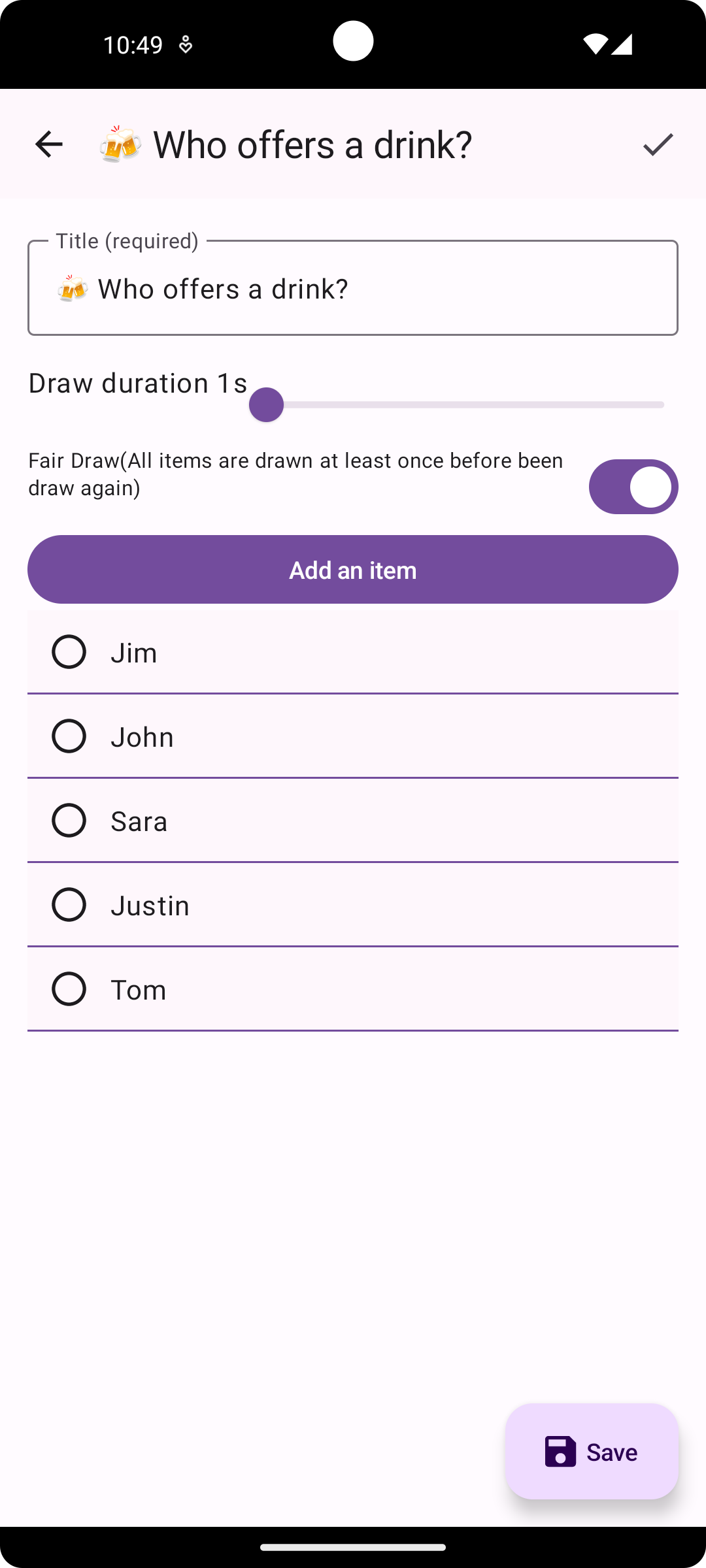This screenshot has width=706, height=1568.
Task: Confirm with the checkmark icon
Action: [658, 144]
